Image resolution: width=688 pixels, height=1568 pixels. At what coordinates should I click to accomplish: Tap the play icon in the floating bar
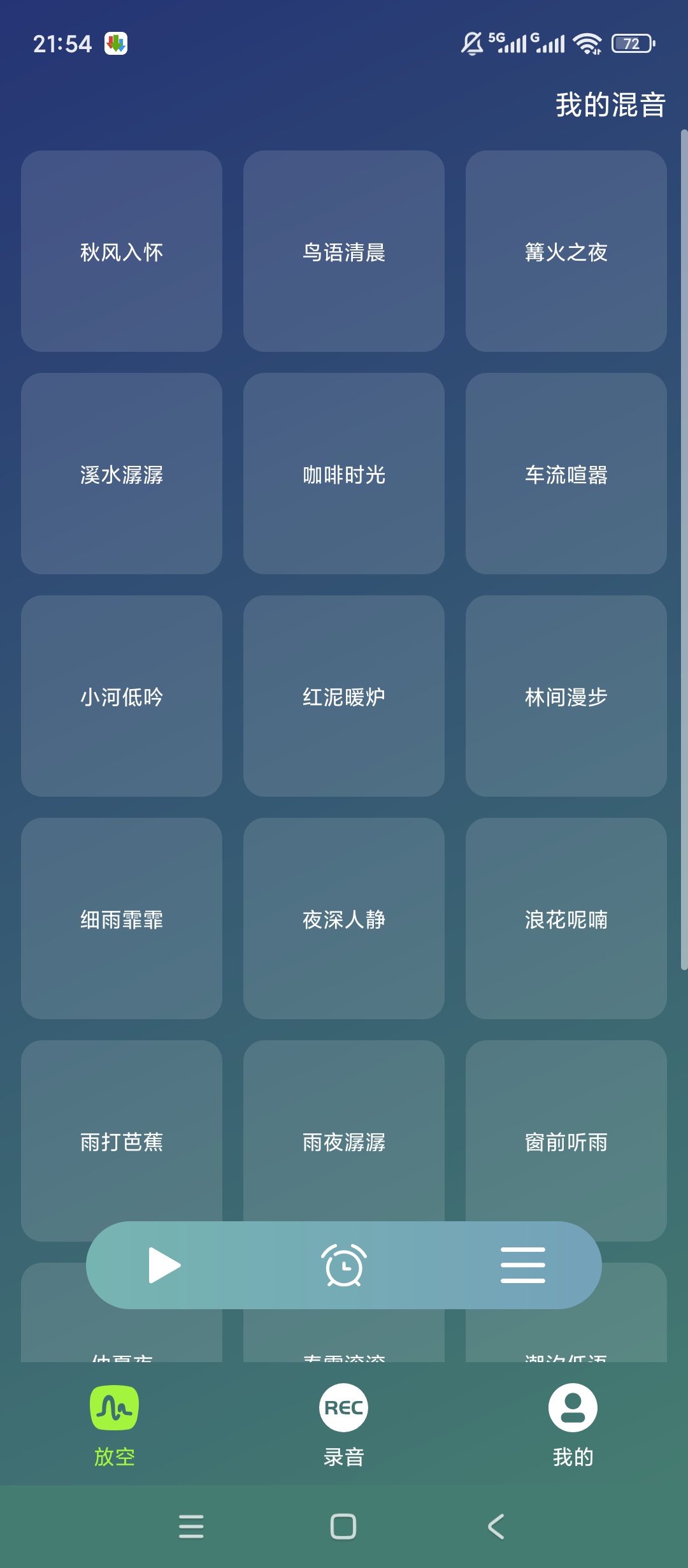coord(164,1267)
